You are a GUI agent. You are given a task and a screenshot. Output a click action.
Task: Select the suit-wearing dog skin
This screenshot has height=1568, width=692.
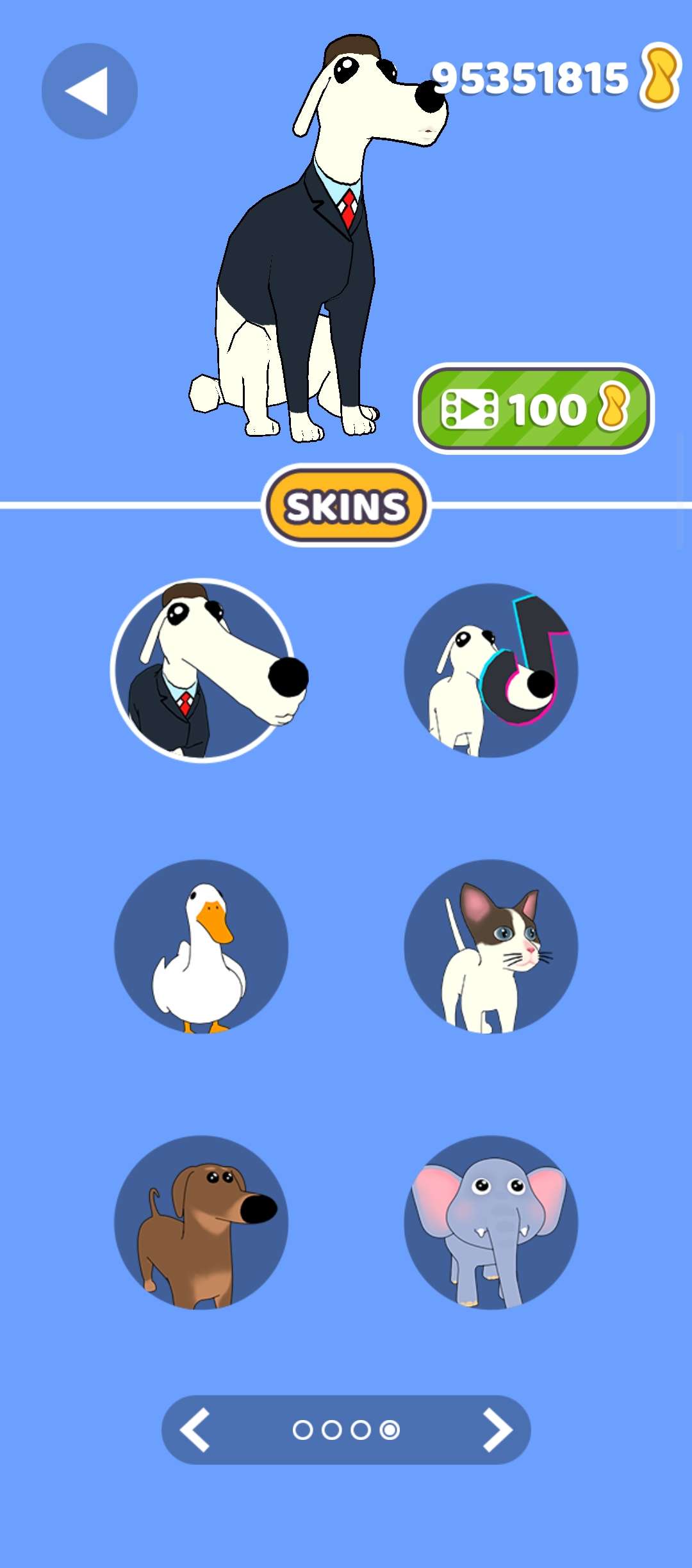pyautogui.click(x=202, y=671)
